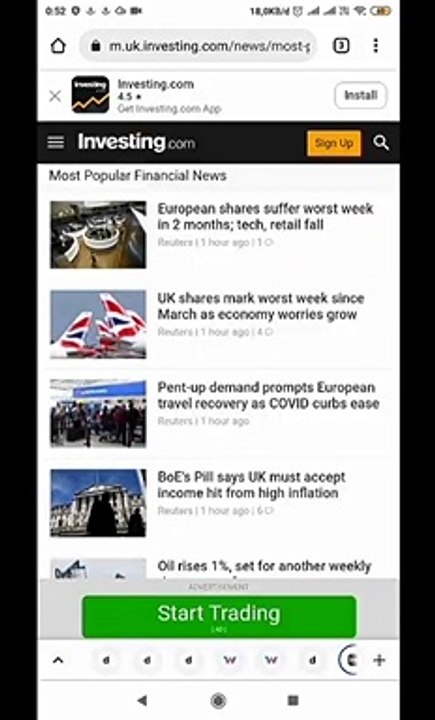This screenshot has width=435, height=720.
Task: Open Oil rises 1% article
Action: [x=264, y=568]
